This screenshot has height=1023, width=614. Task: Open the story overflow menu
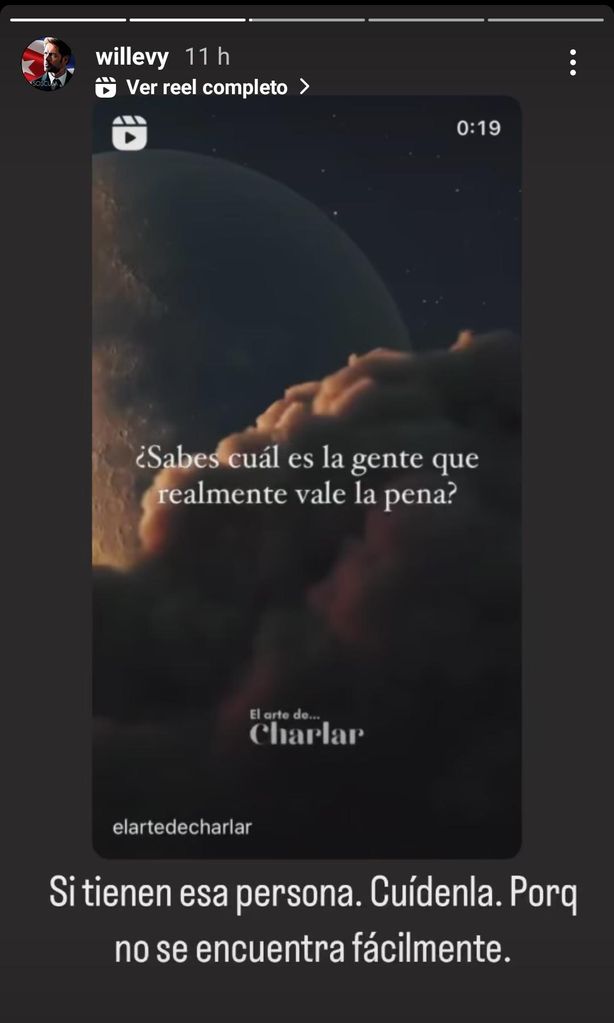tap(572, 62)
